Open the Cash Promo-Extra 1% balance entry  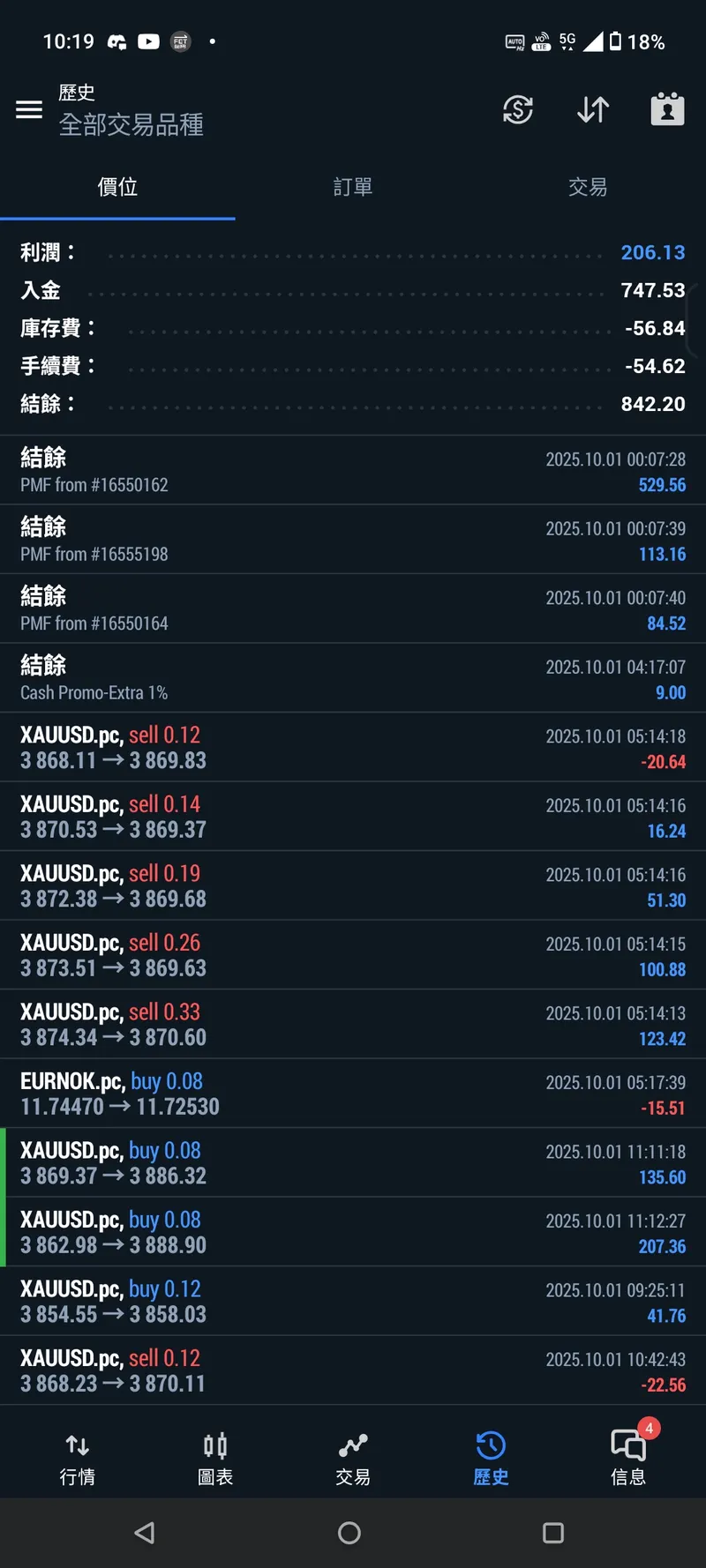point(353,678)
